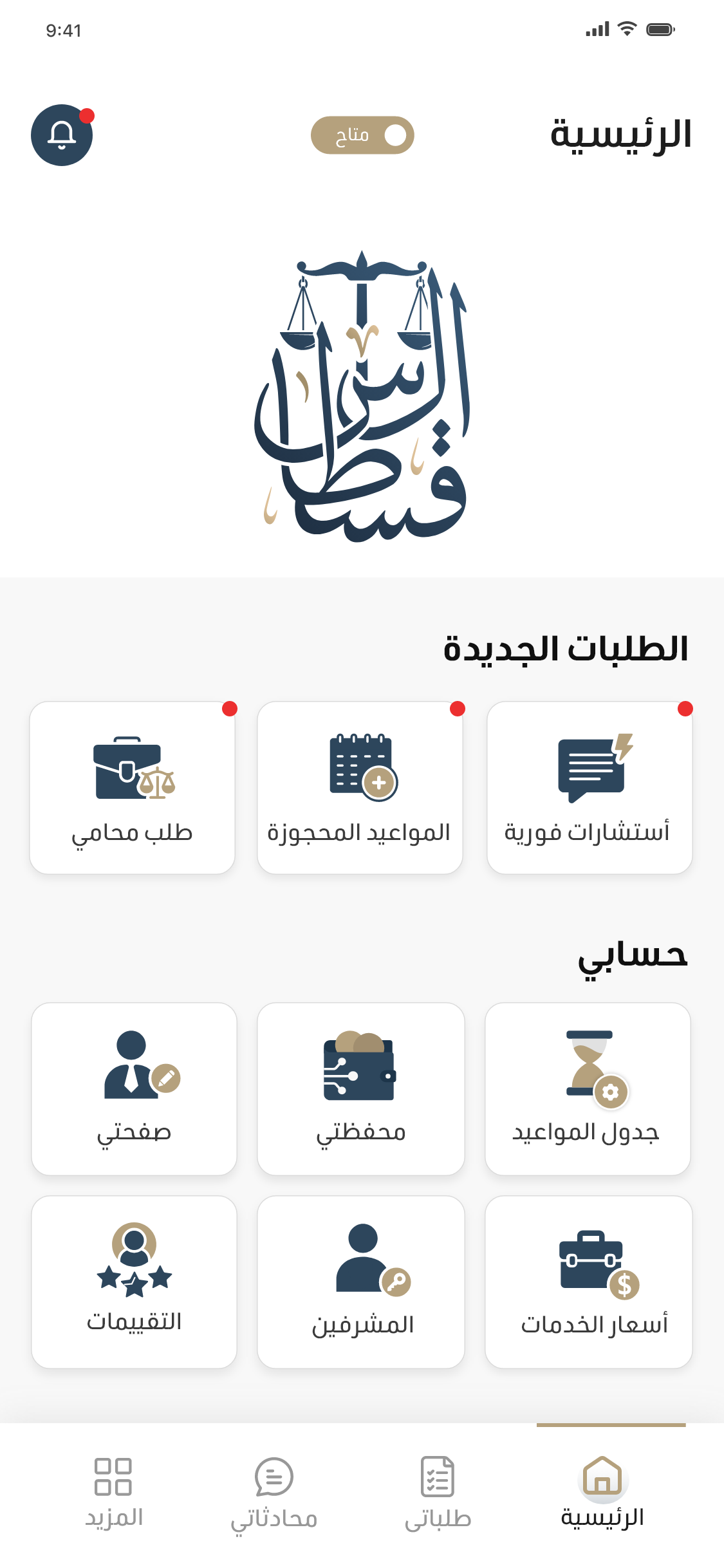The height and width of the screenshot is (1568, 724).
Task: Open طلب محامي card
Action: coord(133,787)
